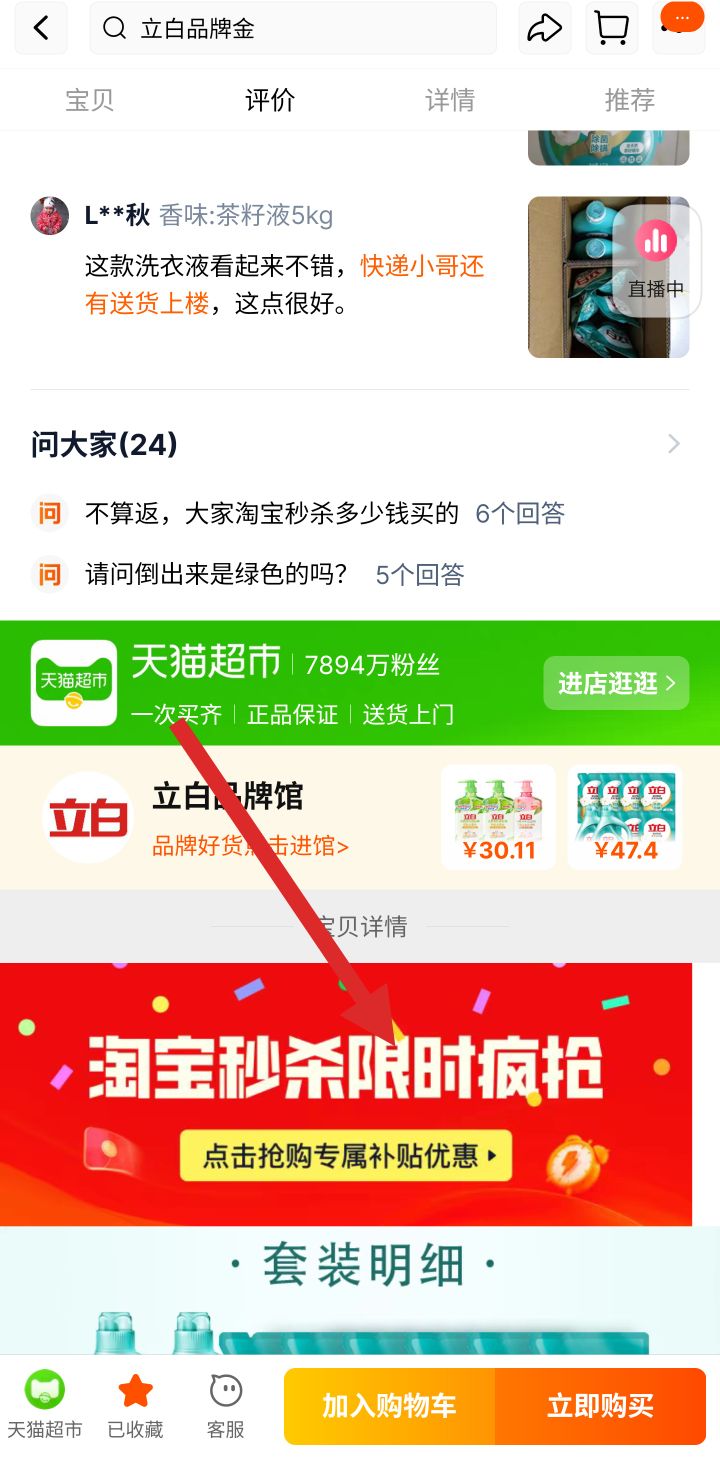Image resolution: width=720 pixels, height=1467 pixels.
Task: Switch to the 详情 tab
Action: click(450, 100)
